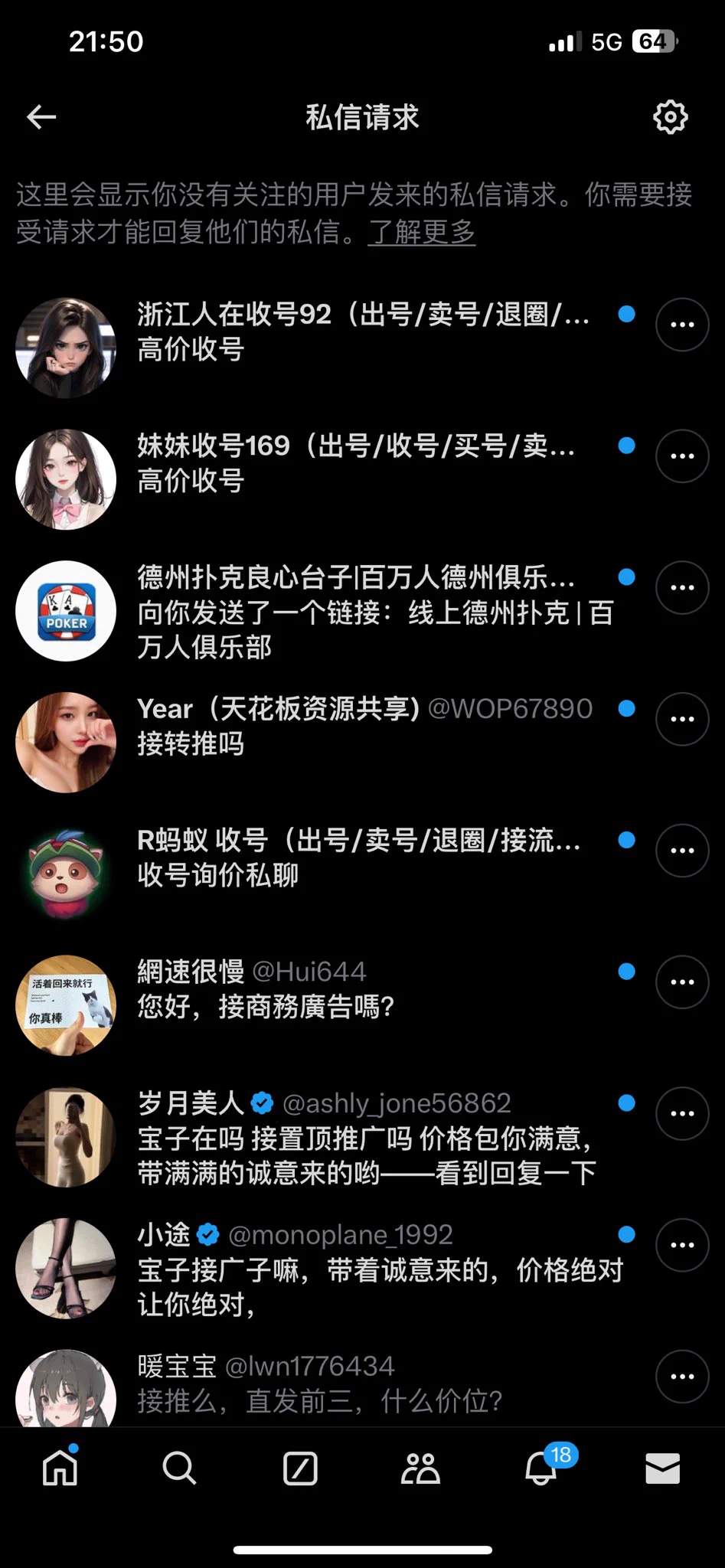Open more options for 岁月美人's message

[681, 1114]
